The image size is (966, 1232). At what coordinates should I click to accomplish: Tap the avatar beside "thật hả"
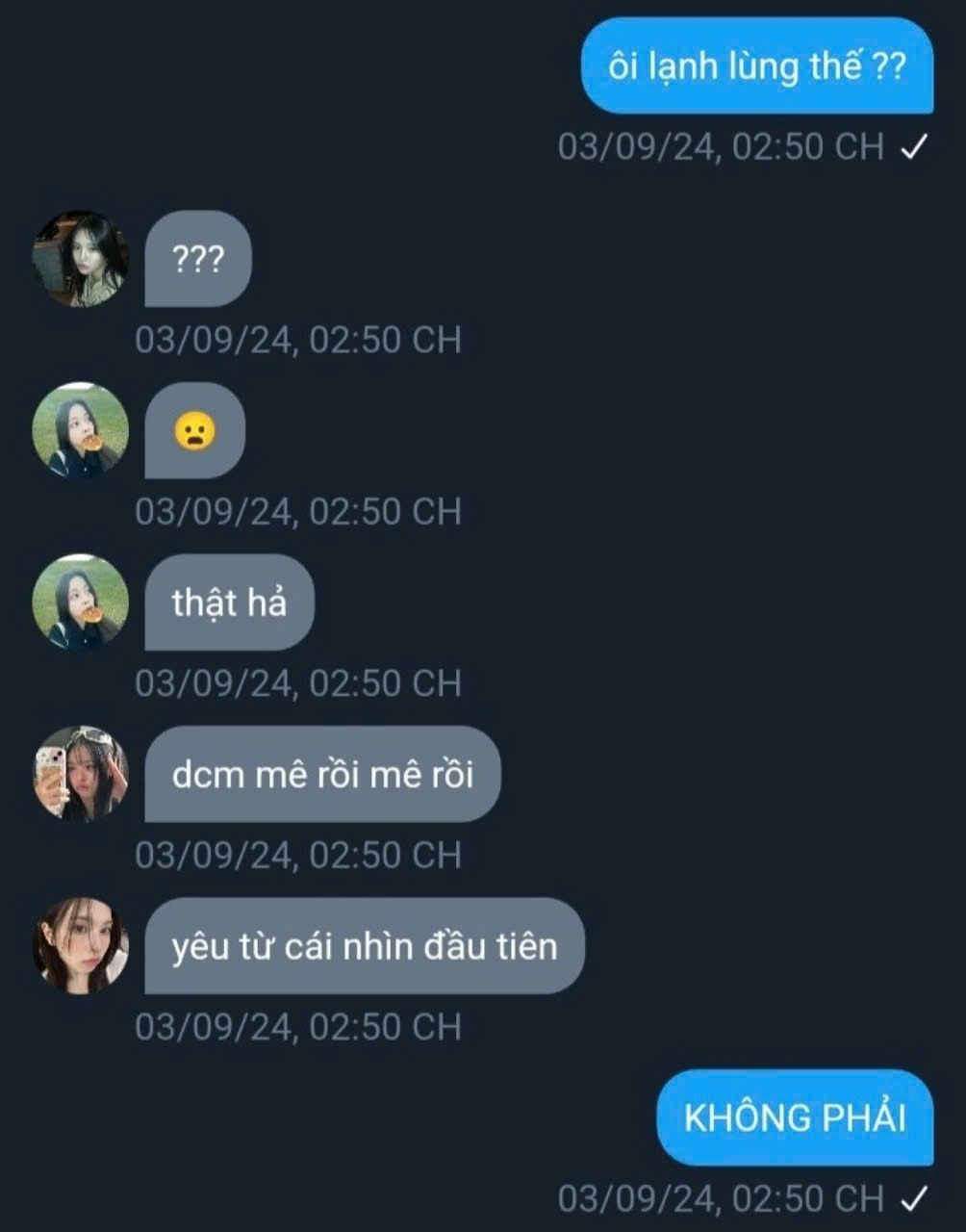pyautogui.click(x=81, y=602)
